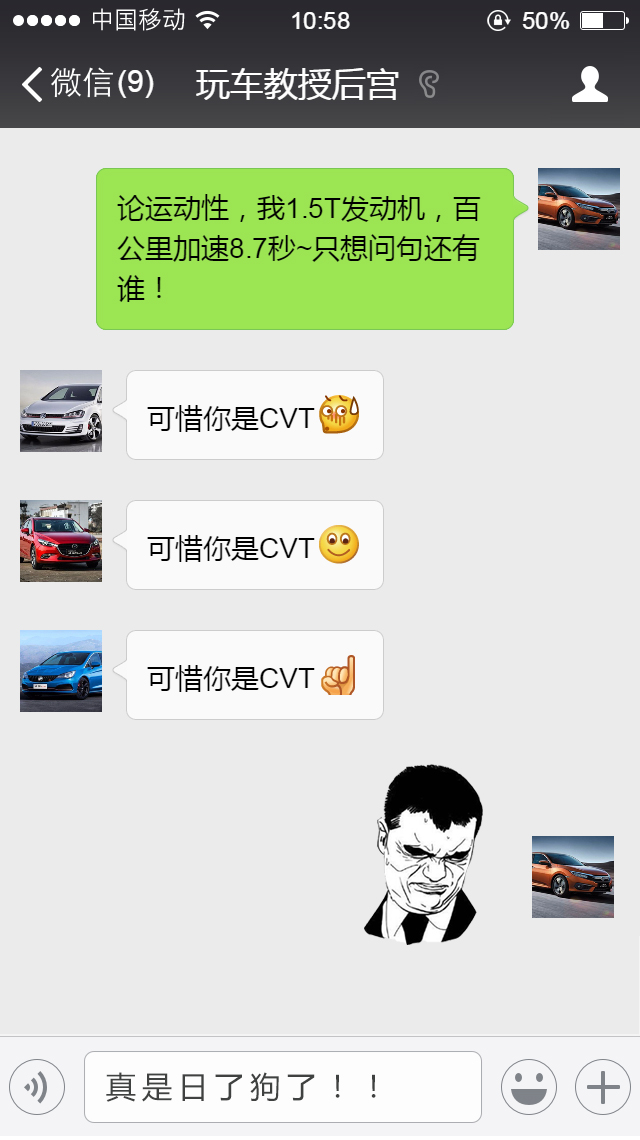Open the emoji sticker panel
This screenshot has height=1140, width=640.
tap(528, 1087)
